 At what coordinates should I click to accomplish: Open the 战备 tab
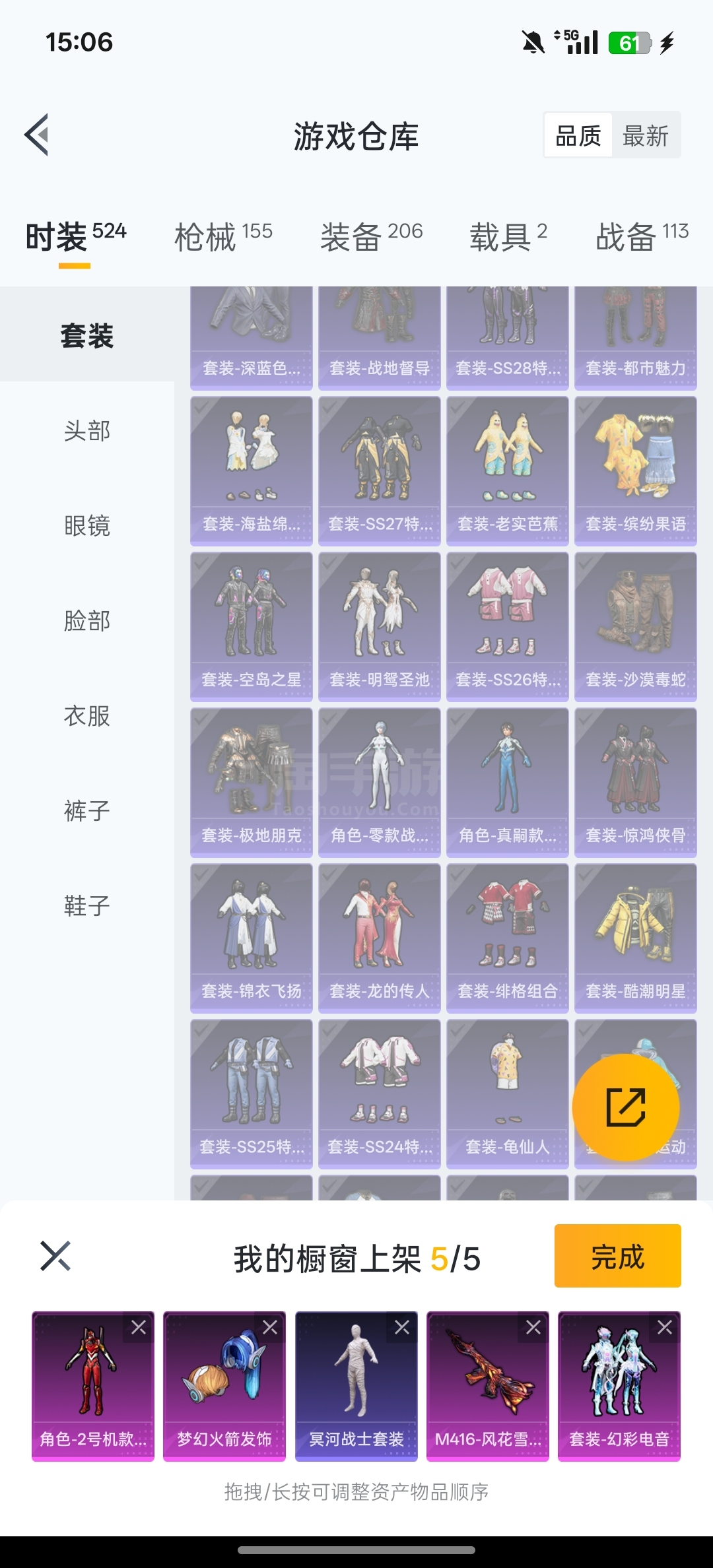pos(641,236)
